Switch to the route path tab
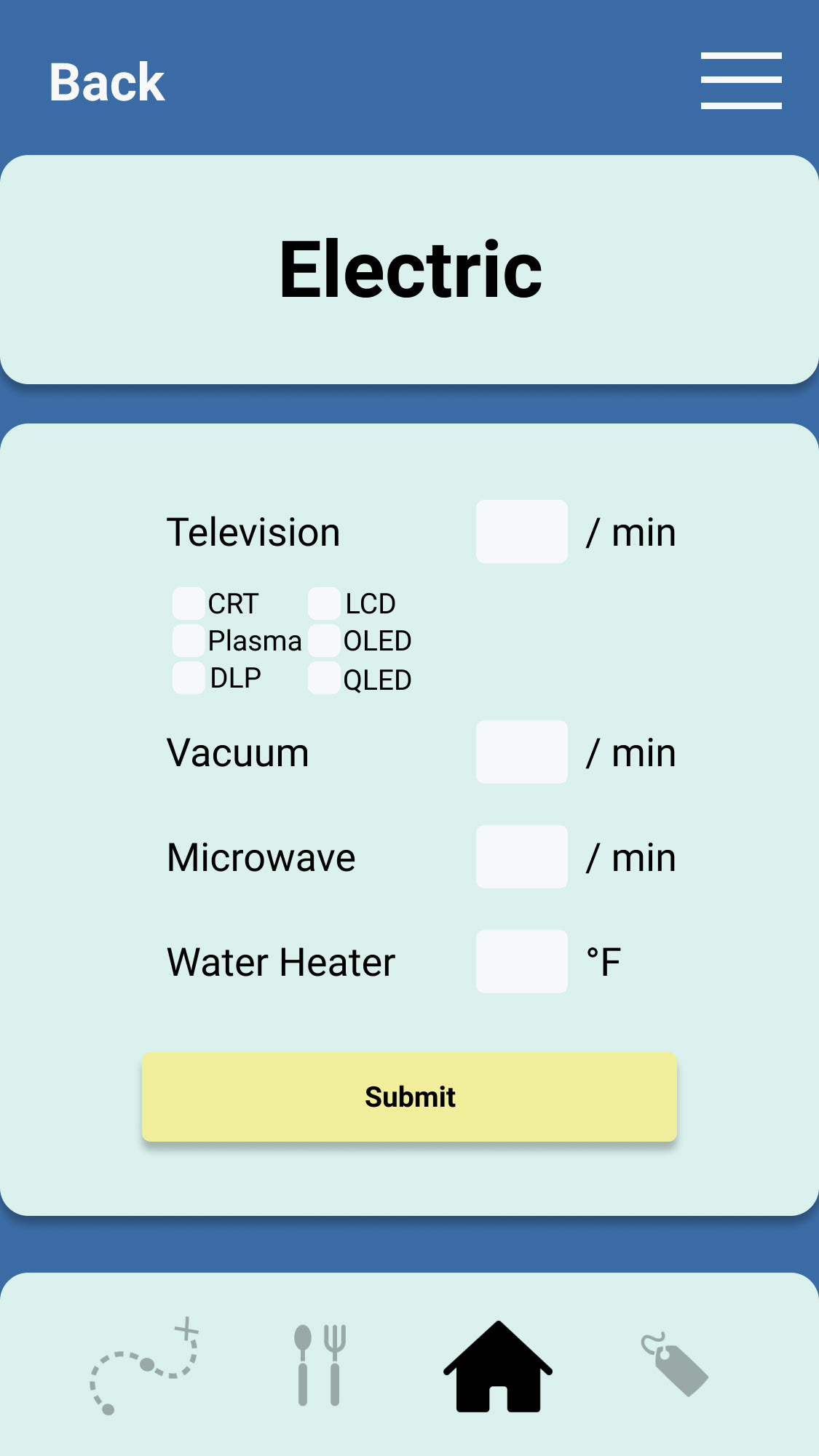This screenshot has height=1456, width=819. click(x=145, y=1366)
